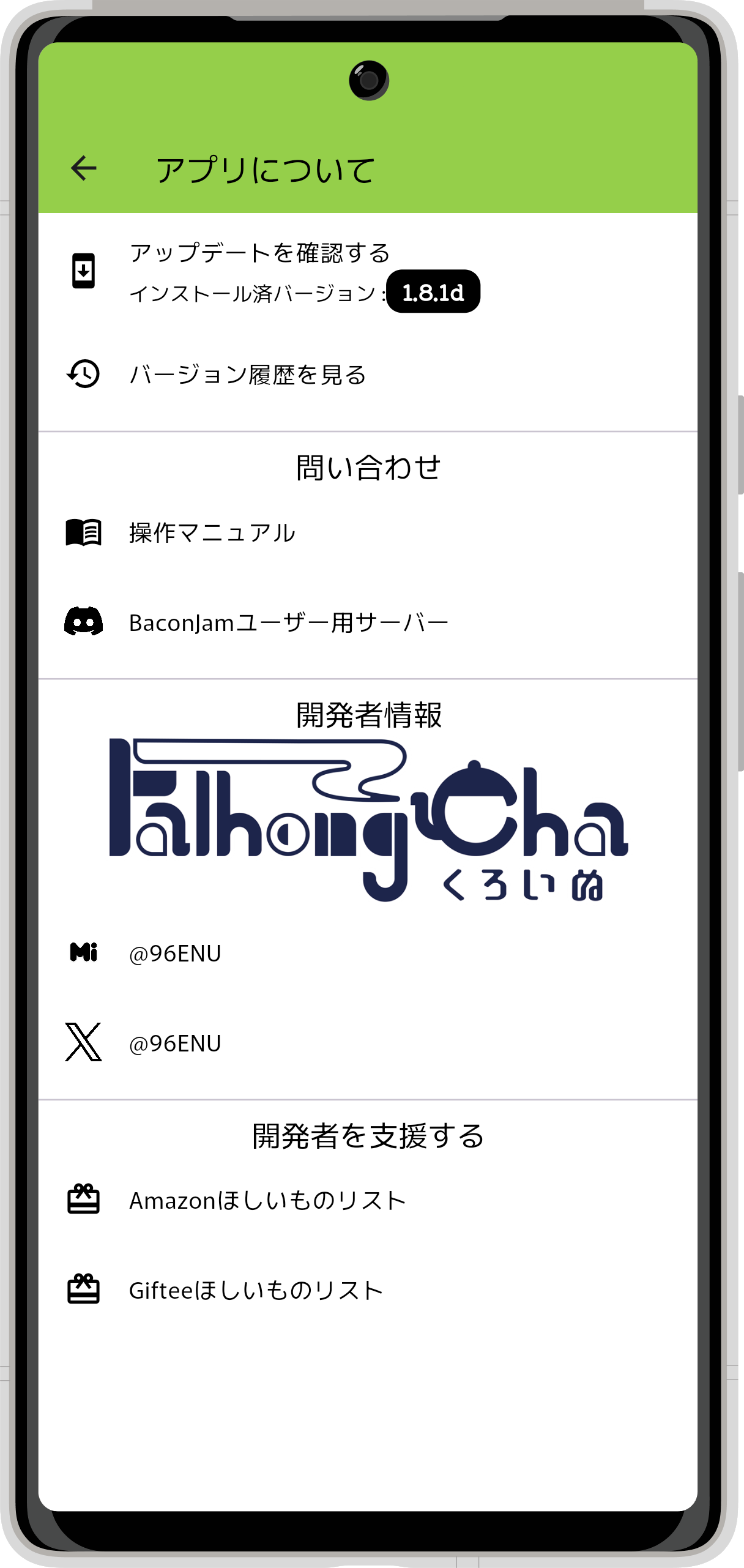This screenshot has height=1568, width=744.
Task: Open Gifteeほしいものリスト
Action: 256,1291
